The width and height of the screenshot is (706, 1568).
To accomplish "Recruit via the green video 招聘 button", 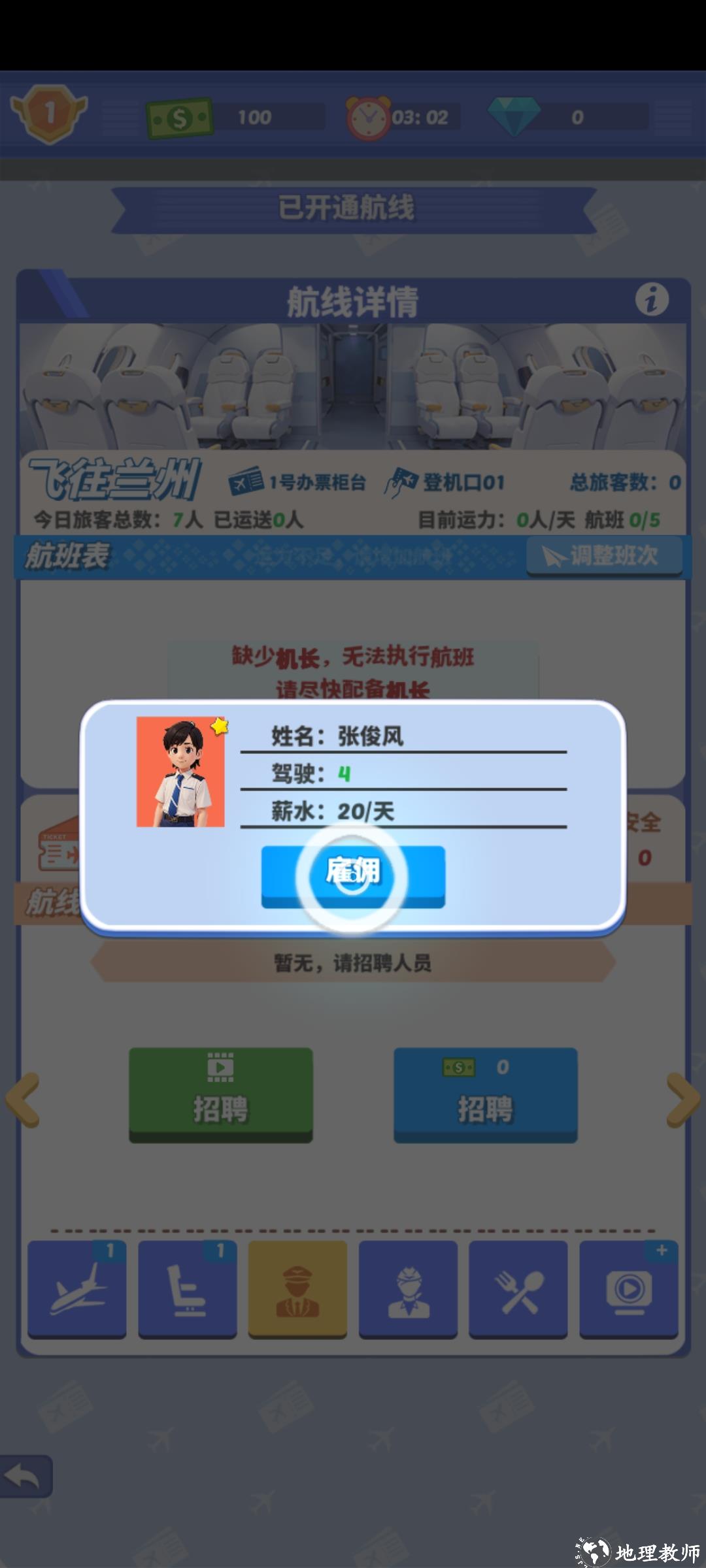I will pos(220,1094).
